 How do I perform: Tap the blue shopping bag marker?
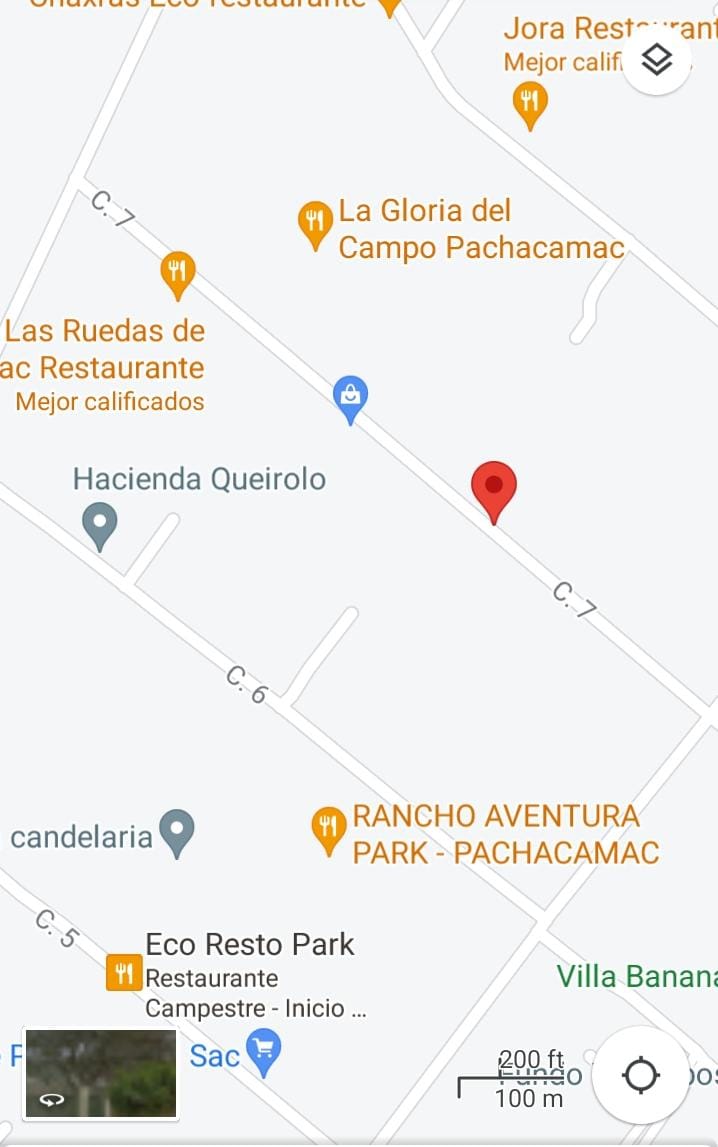point(350,397)
